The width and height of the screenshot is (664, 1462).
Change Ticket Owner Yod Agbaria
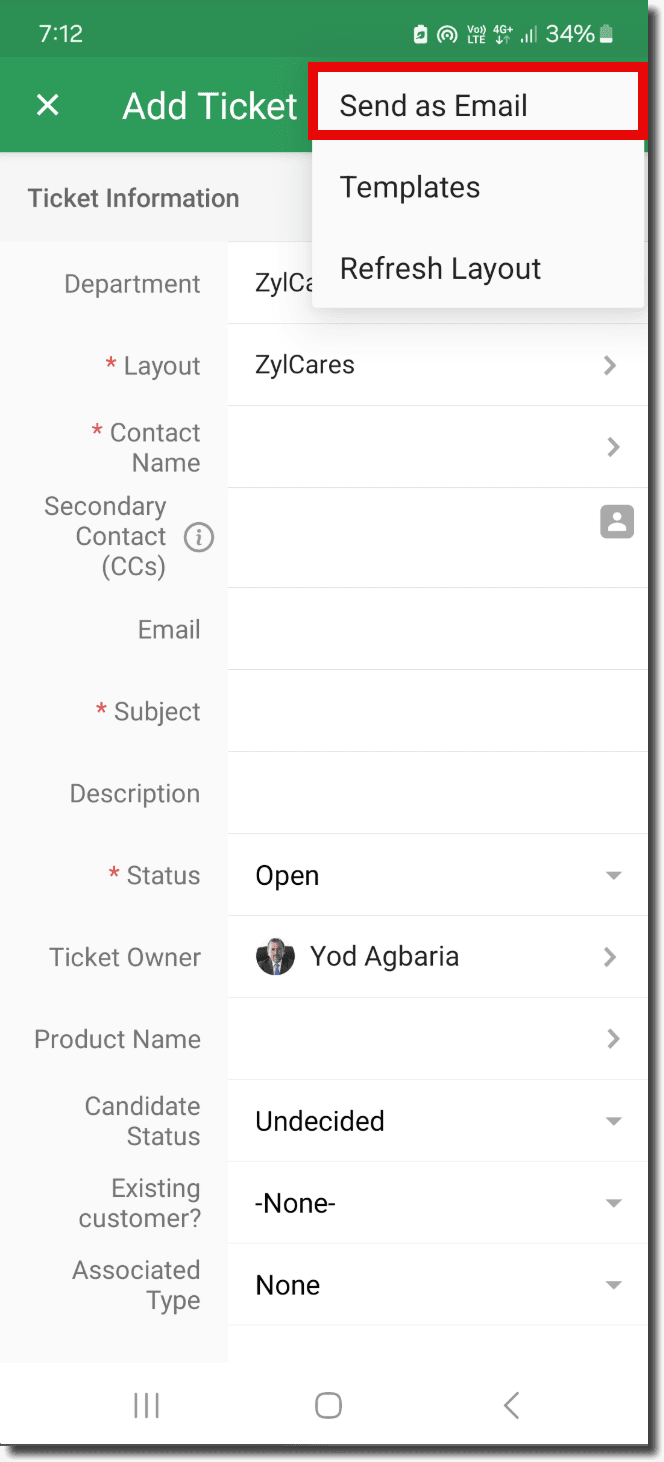pos(438,957)
